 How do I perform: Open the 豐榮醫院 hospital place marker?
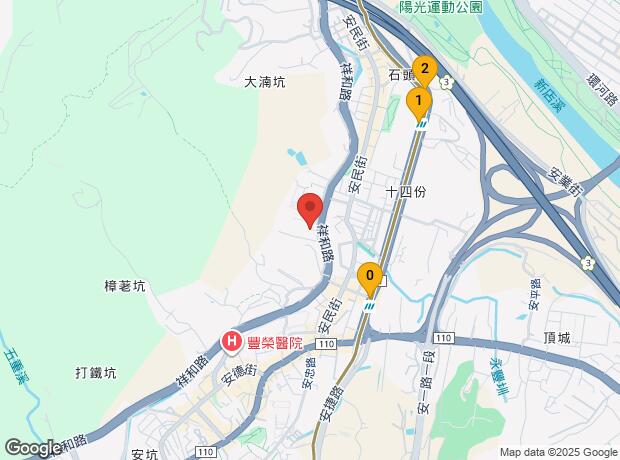[232, 343]
